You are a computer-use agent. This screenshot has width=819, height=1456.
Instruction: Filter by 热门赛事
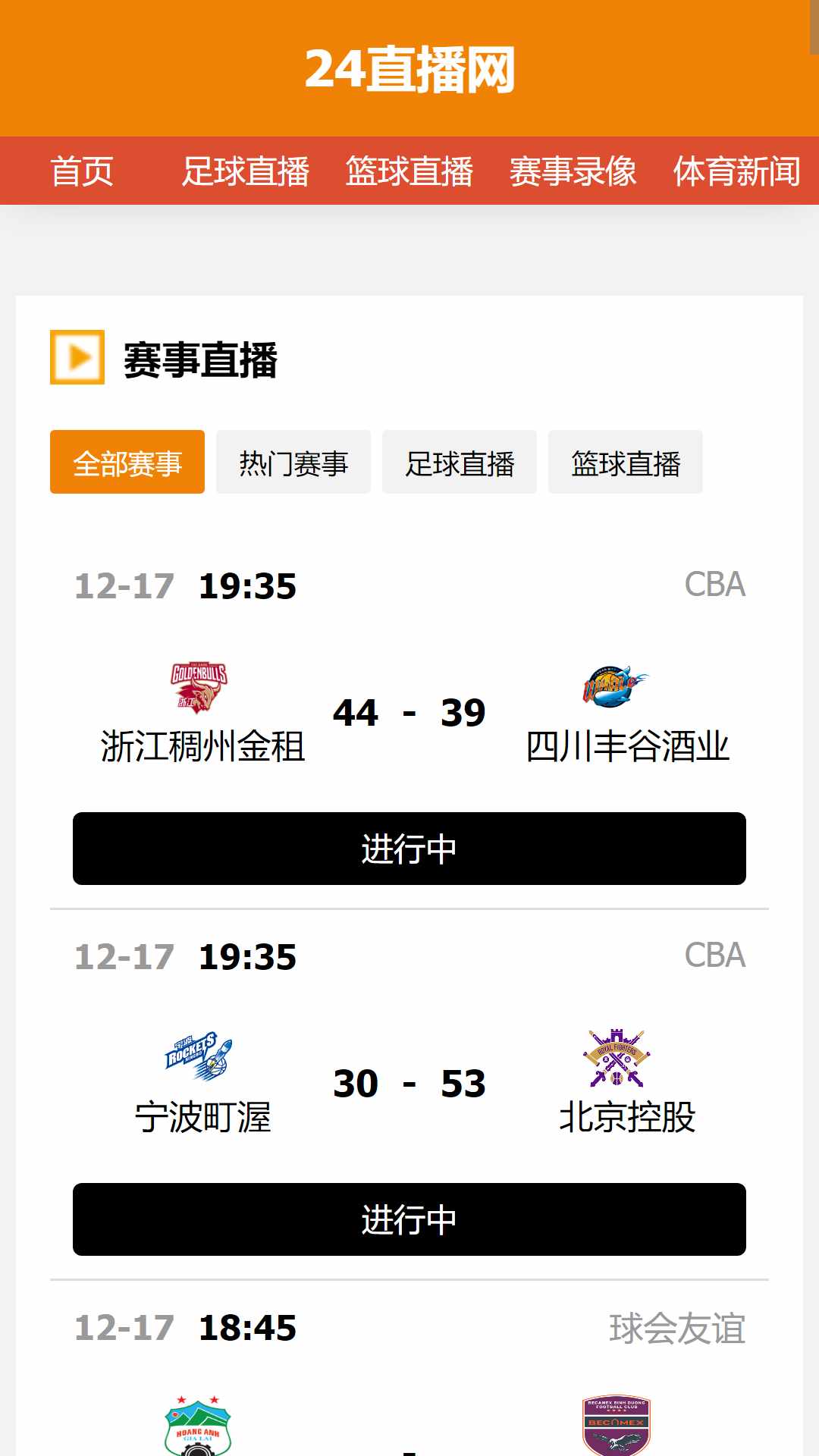(x=293, y=463)
